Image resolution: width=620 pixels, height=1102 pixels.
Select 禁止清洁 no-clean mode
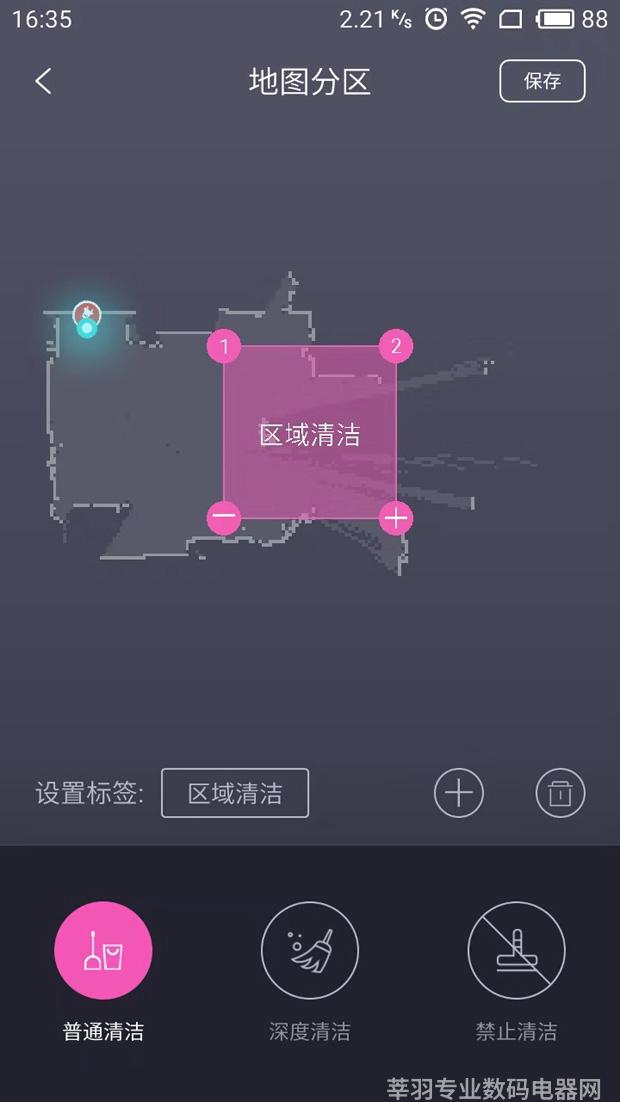pyautogui.click(x=516, y=950)
